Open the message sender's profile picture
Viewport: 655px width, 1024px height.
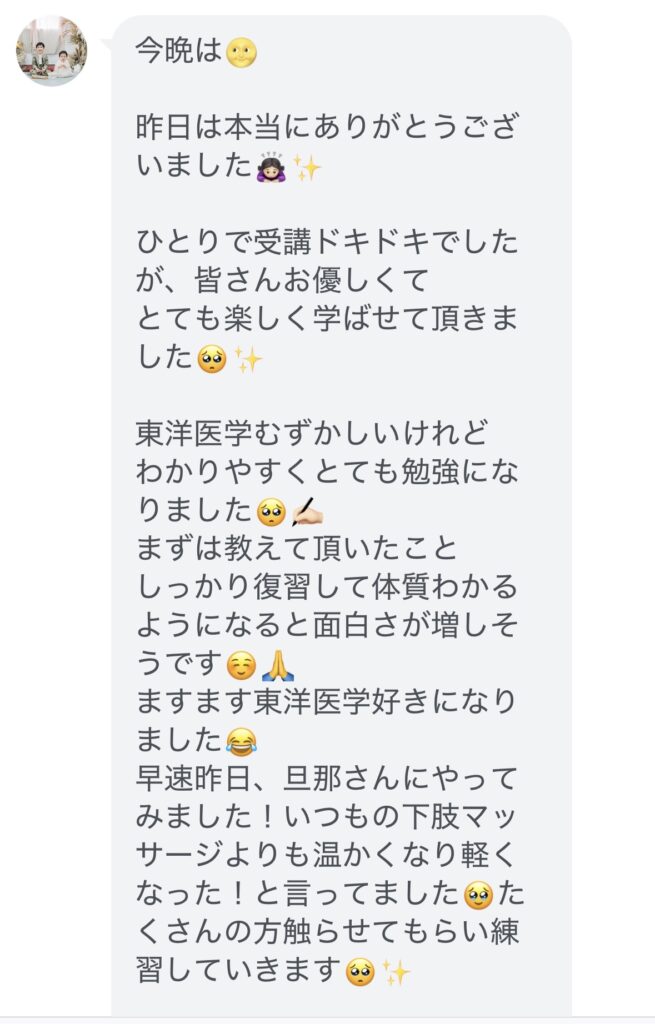[x=51, y=51]
